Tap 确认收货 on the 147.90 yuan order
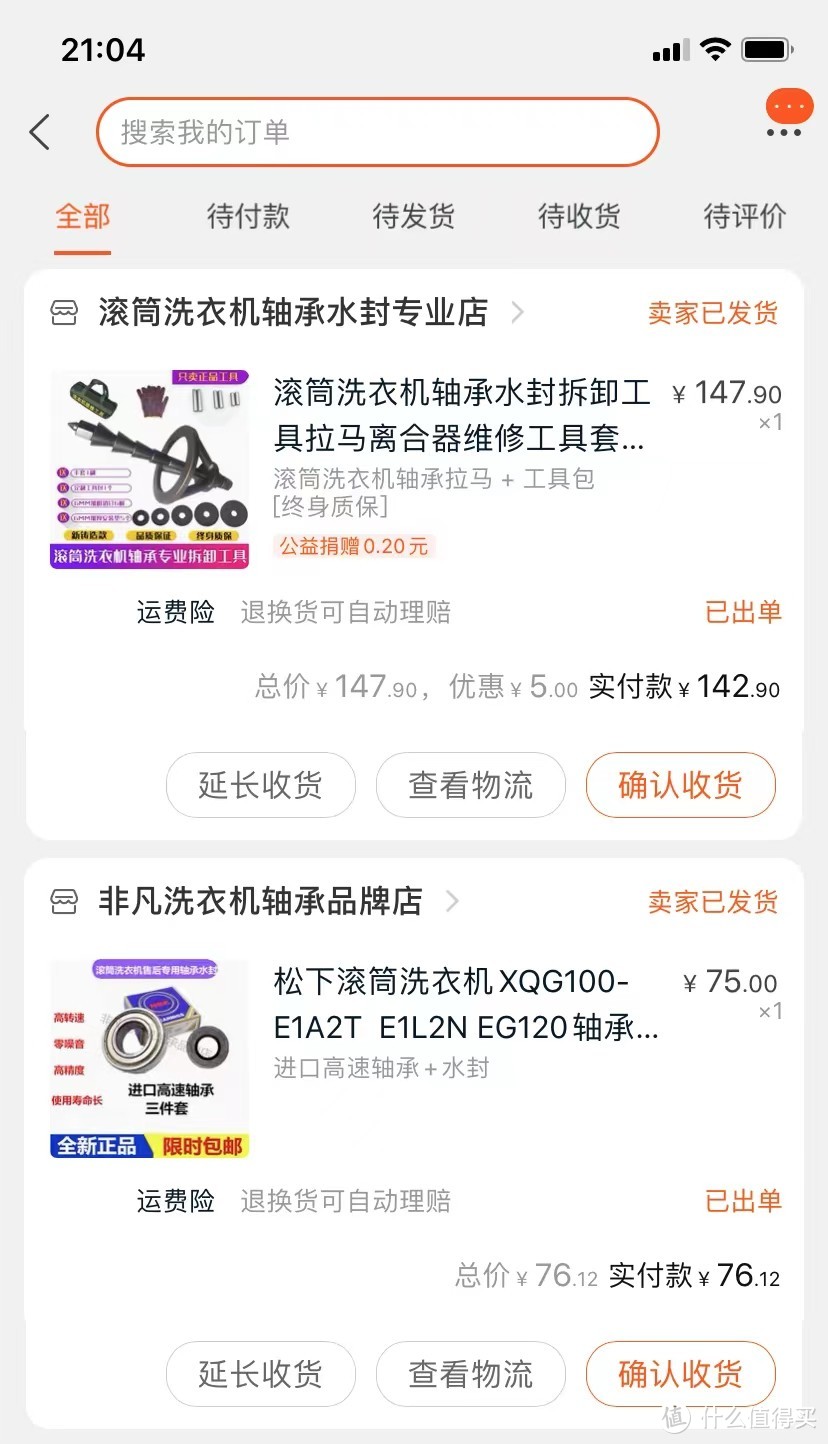This screenshot has height=1444, width=828. click(x=680, y=785)
